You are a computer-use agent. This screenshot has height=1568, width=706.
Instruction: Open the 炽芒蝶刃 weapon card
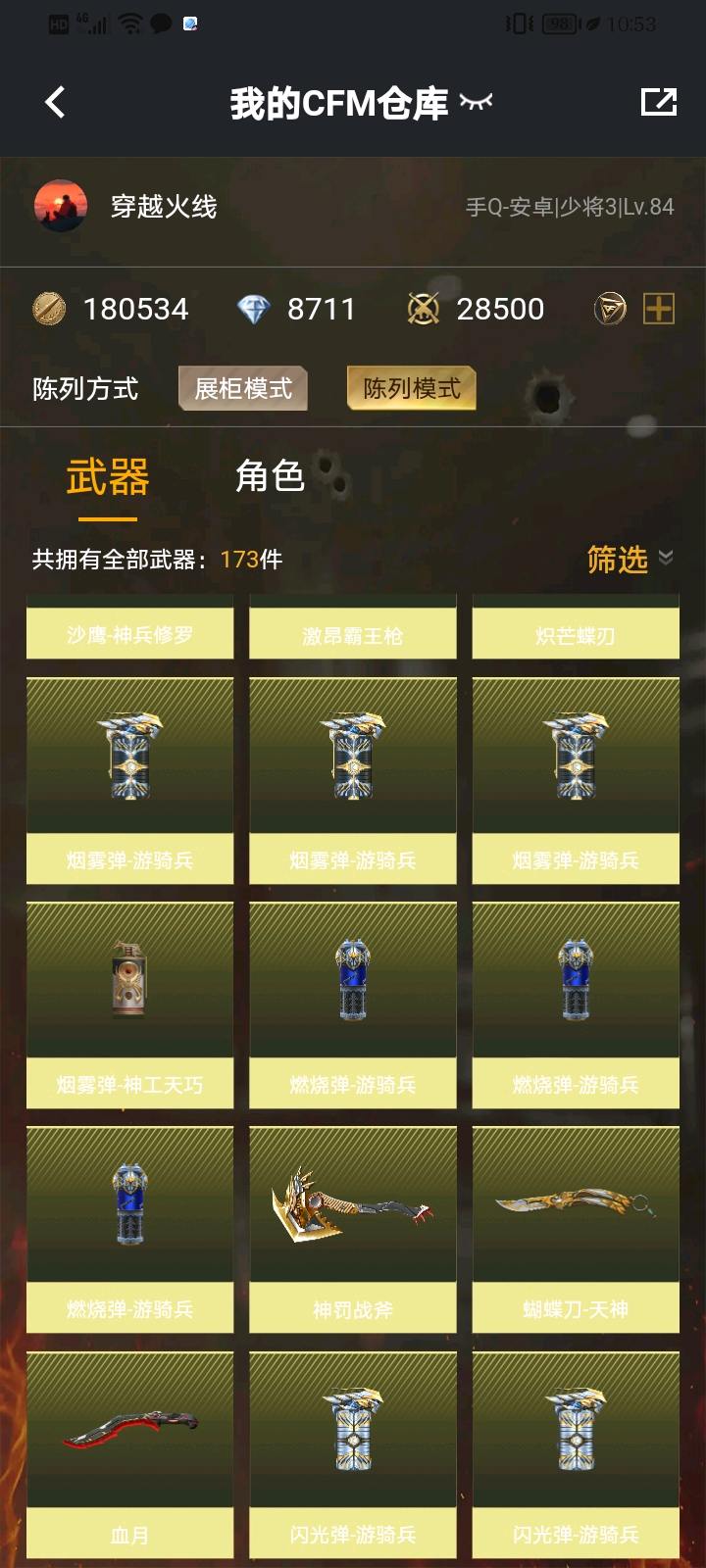pyautogui.click(x=576, y=632)
